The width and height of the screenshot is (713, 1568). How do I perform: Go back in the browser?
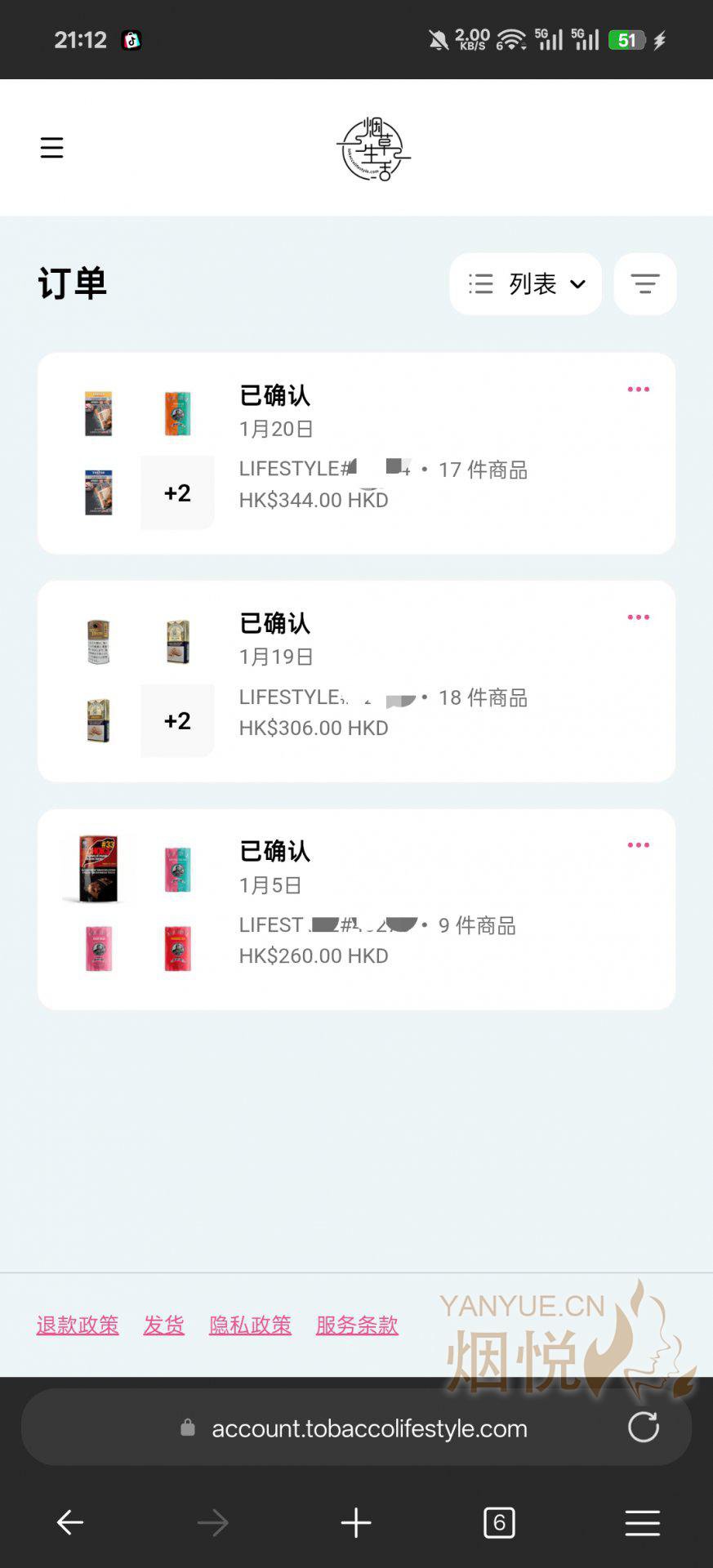coord(70,1522)
